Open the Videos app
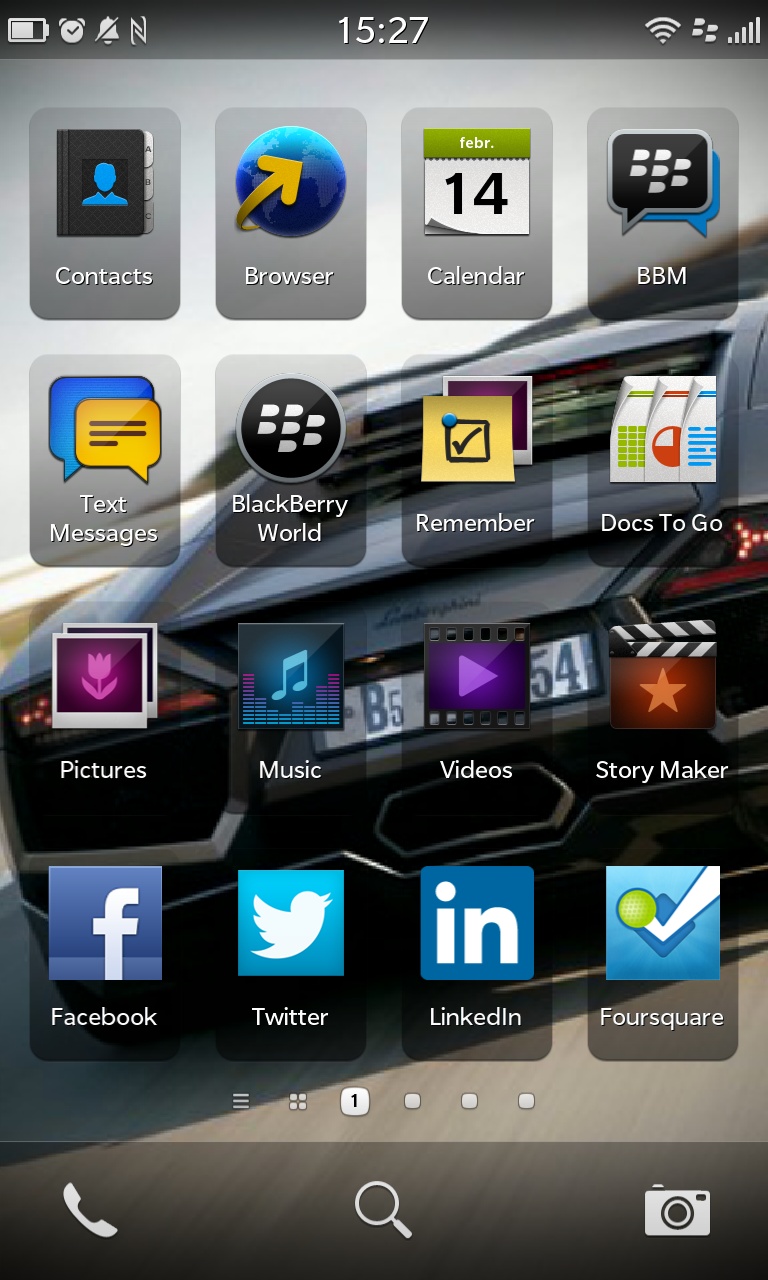Screen dimensions: 768x1280 [477, 707]
